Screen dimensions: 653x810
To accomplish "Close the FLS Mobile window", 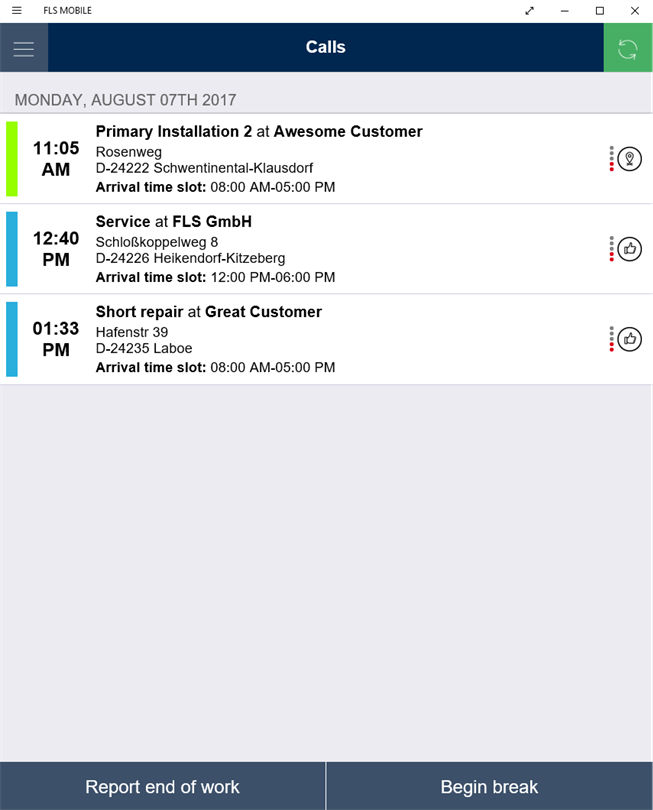I will [x=634, y=10].
